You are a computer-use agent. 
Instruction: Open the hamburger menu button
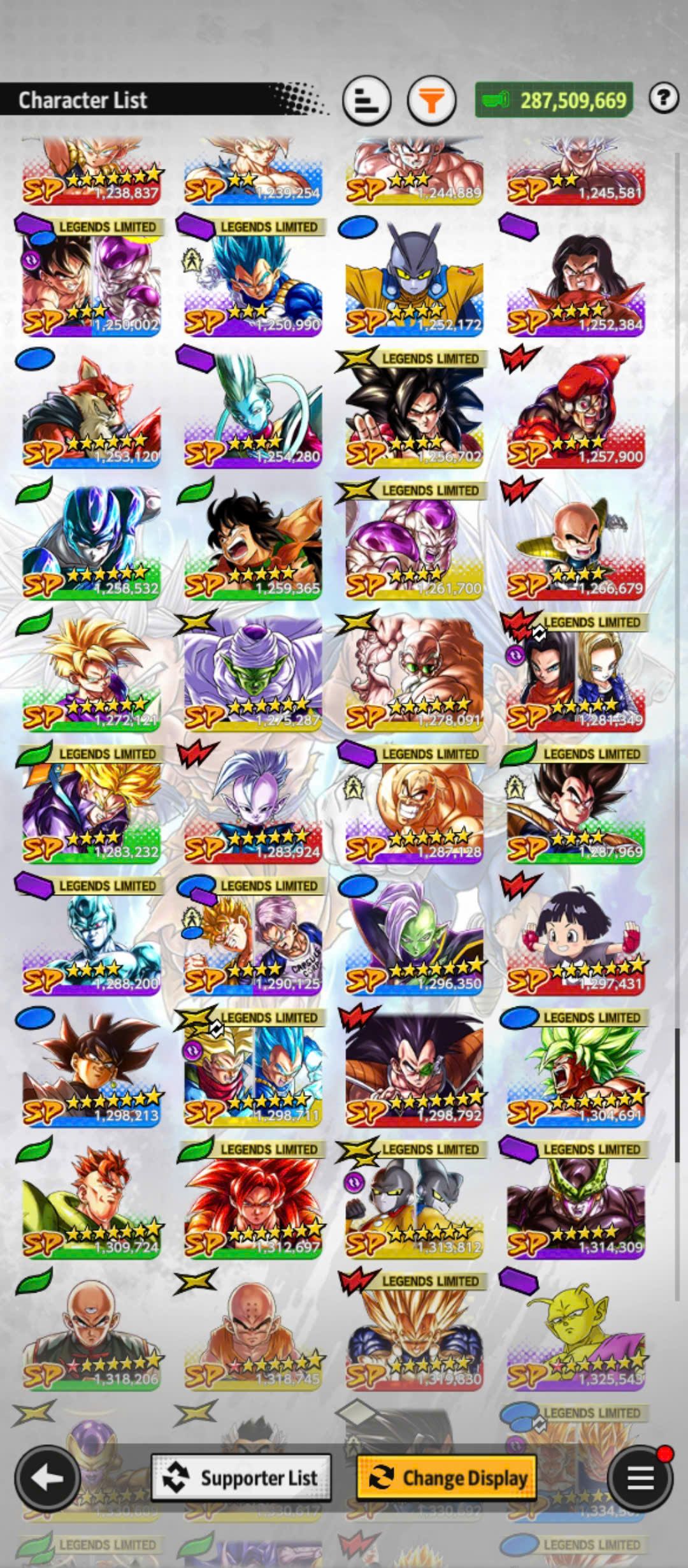point(640,1477)
